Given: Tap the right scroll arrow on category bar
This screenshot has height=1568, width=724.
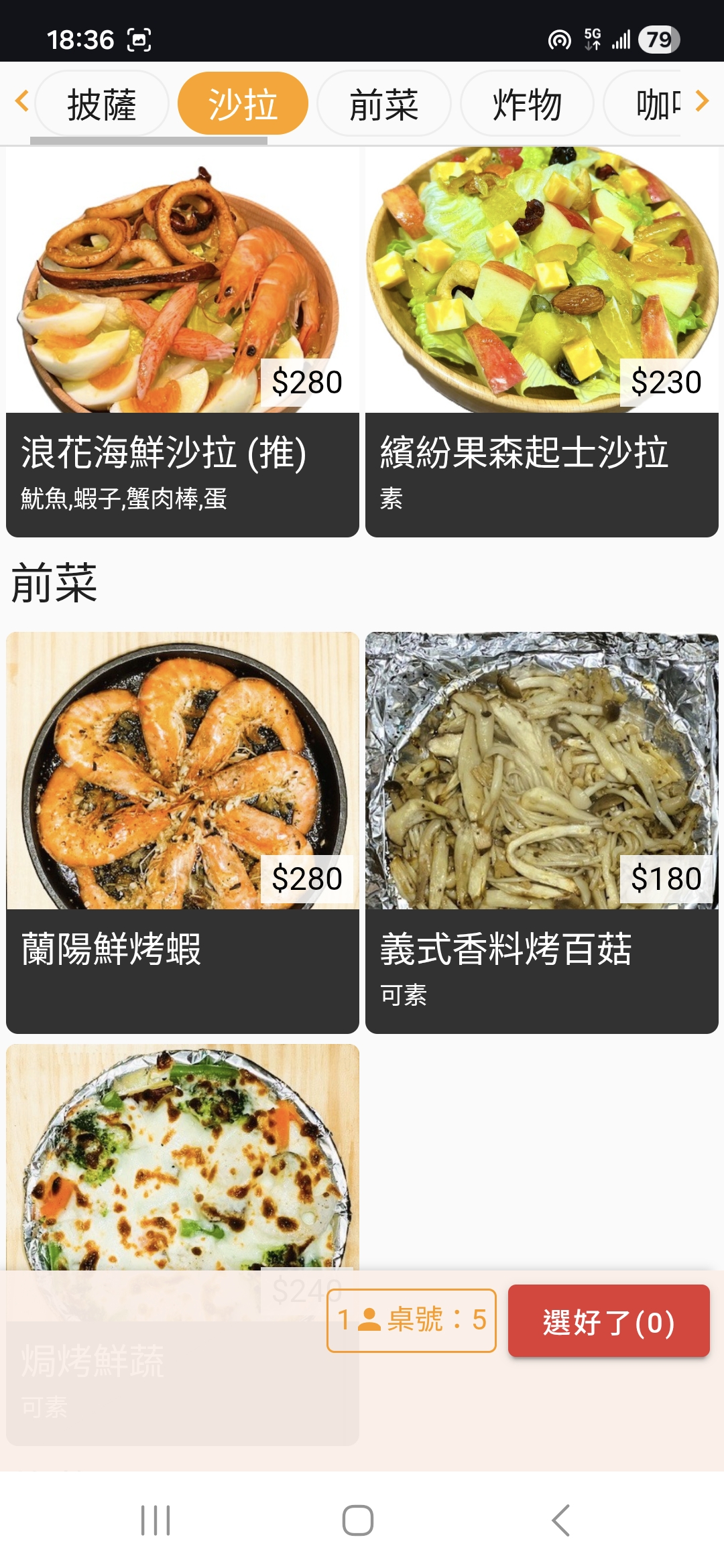Looking at the screenshot, I should coord(702,102).
